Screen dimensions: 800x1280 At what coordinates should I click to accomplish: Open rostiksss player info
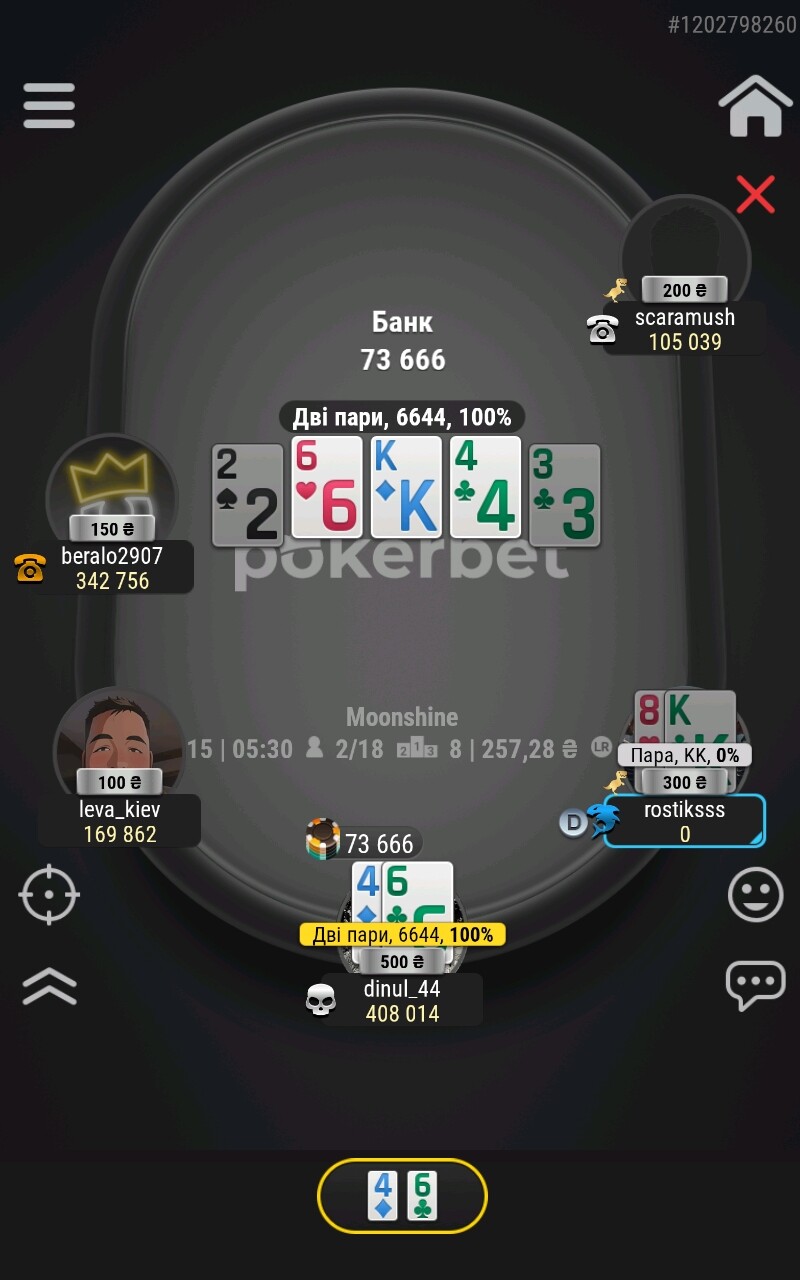click(x=685, y=821)
